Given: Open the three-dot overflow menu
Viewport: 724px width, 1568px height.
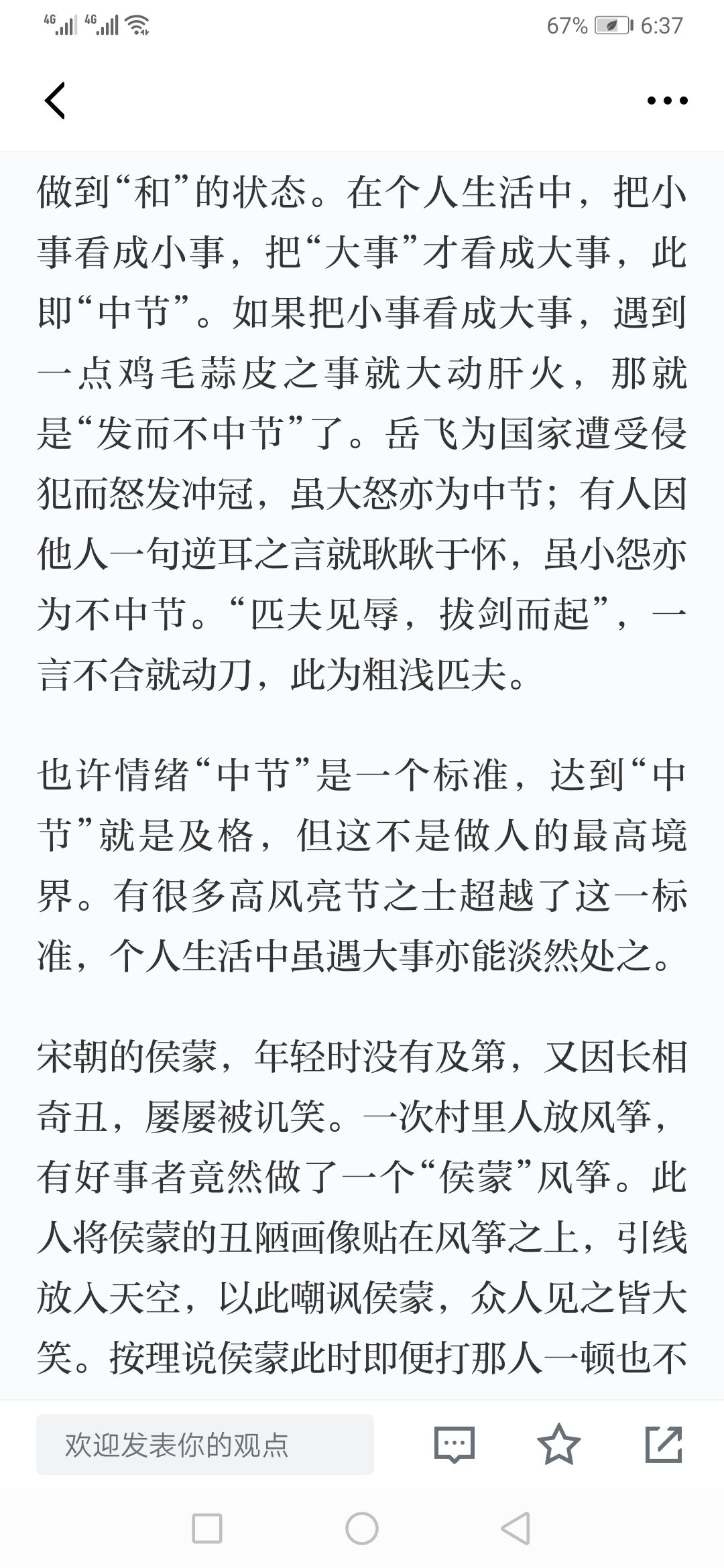Looking at the screenshot, I should pyautogui.click(x=667, y=101).
